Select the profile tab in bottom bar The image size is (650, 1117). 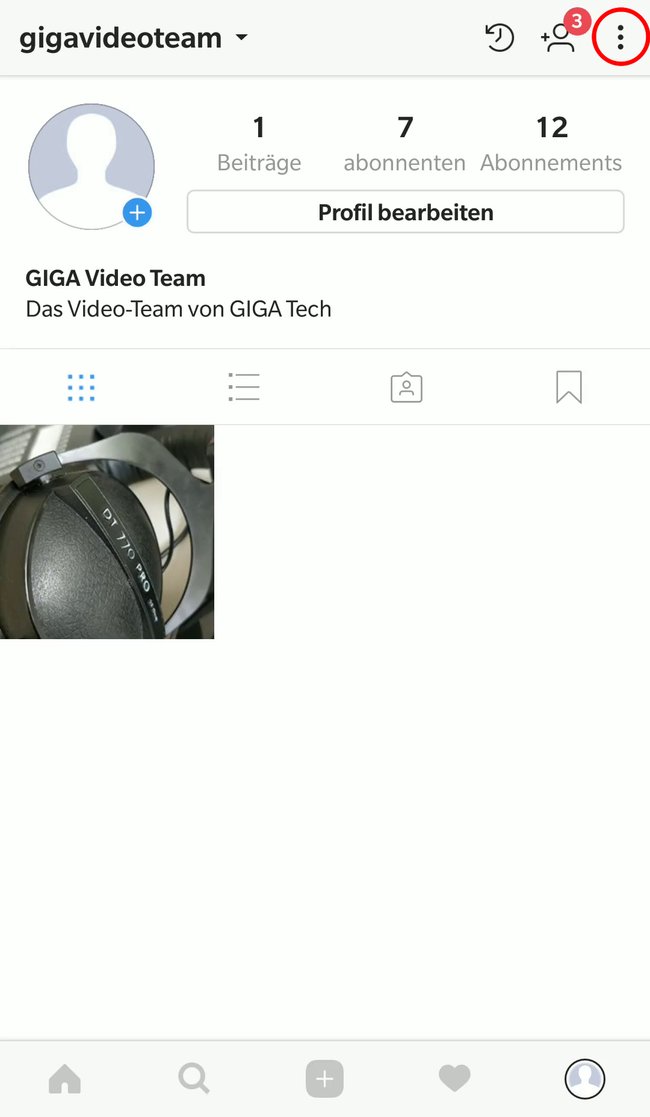tap(584, 1079)
